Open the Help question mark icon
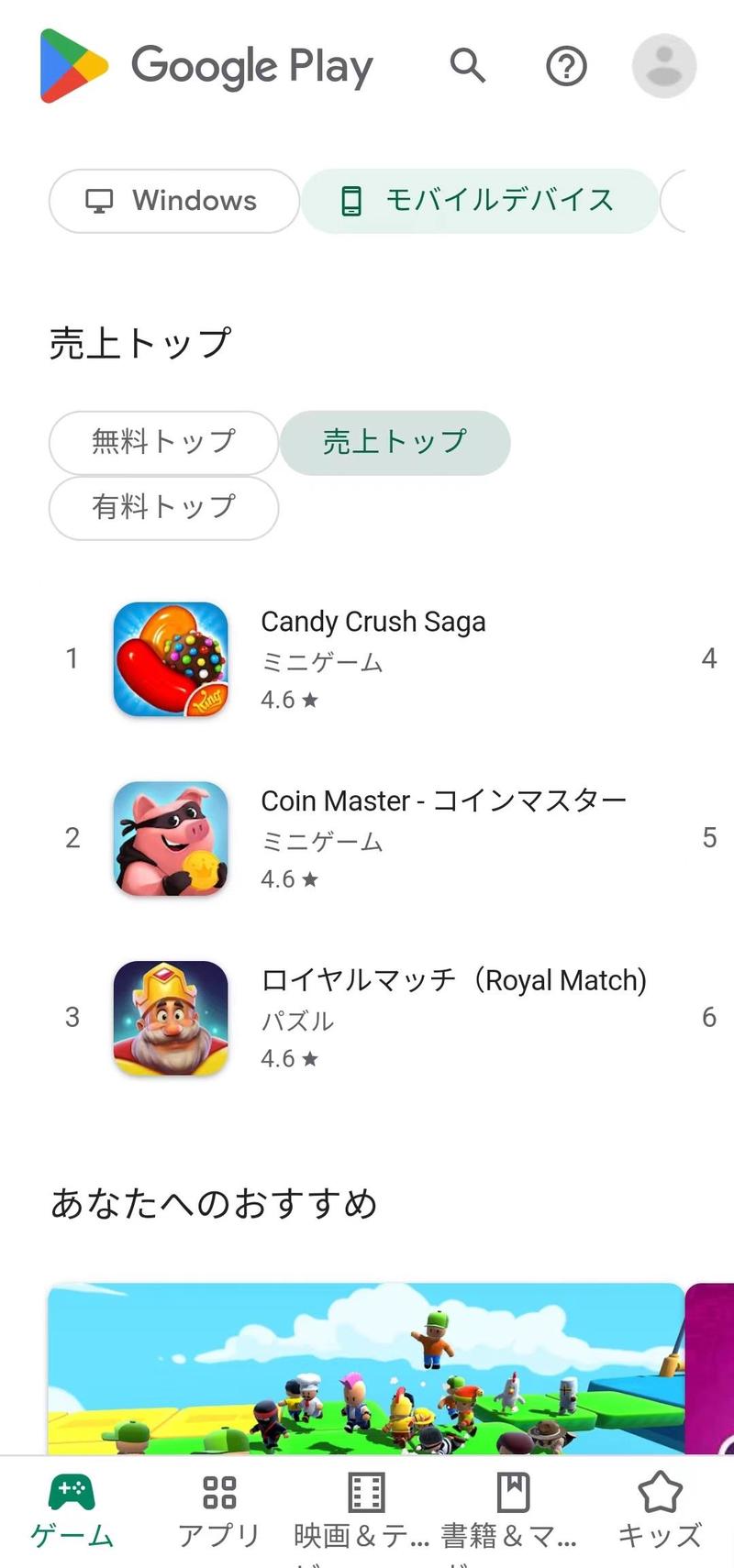This screenshot has width=734, height=1568. (x=566, y=65)
